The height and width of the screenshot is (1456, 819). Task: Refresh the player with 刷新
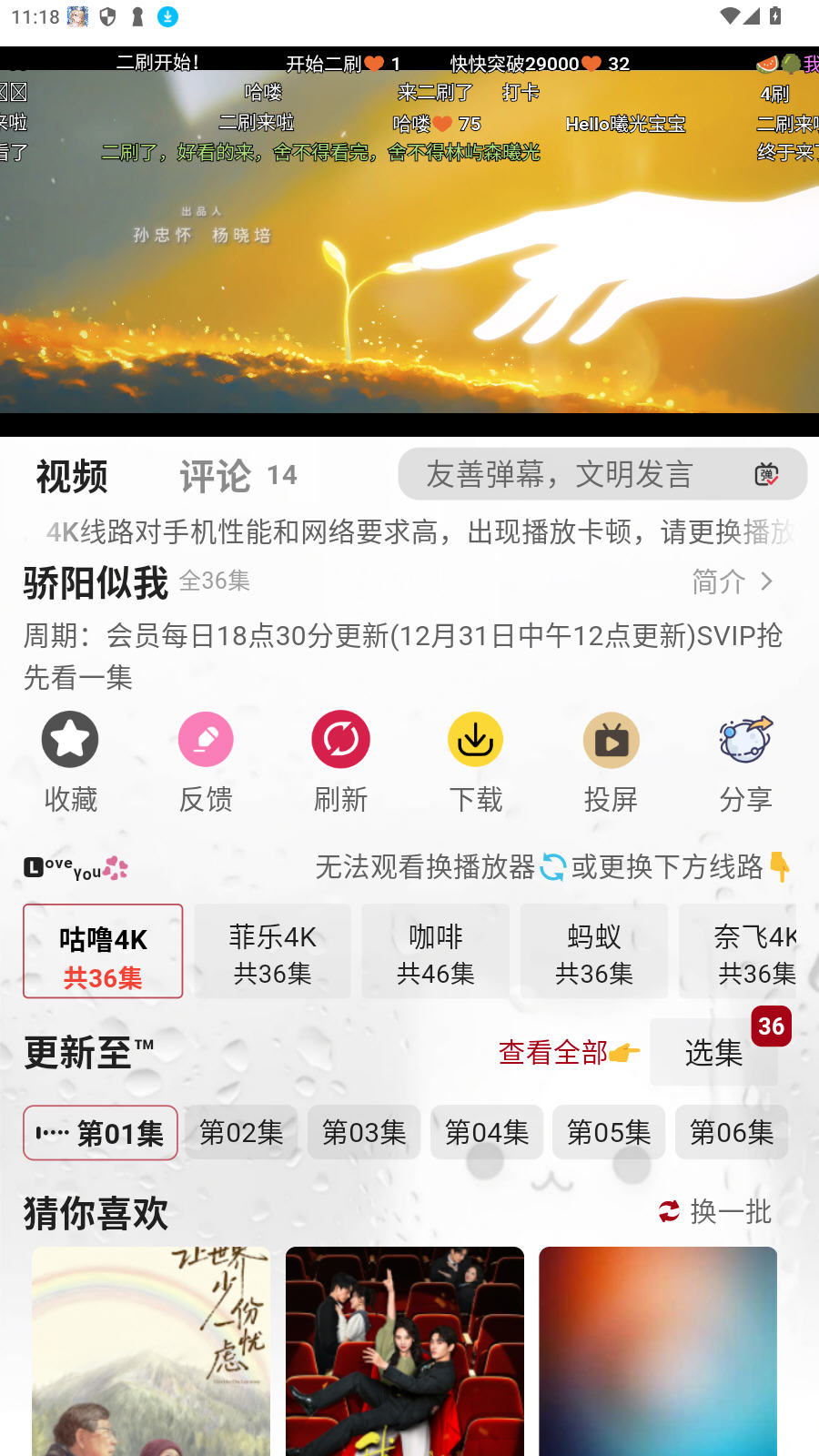pos(340,761)
